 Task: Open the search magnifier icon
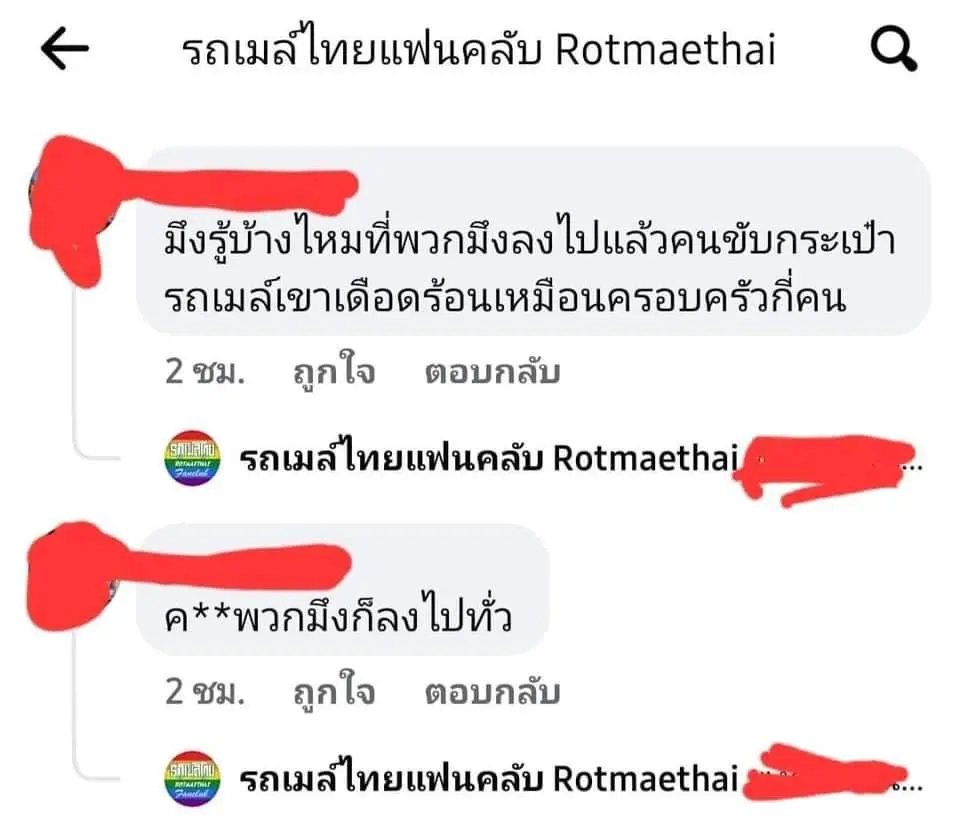coord(893,49)
